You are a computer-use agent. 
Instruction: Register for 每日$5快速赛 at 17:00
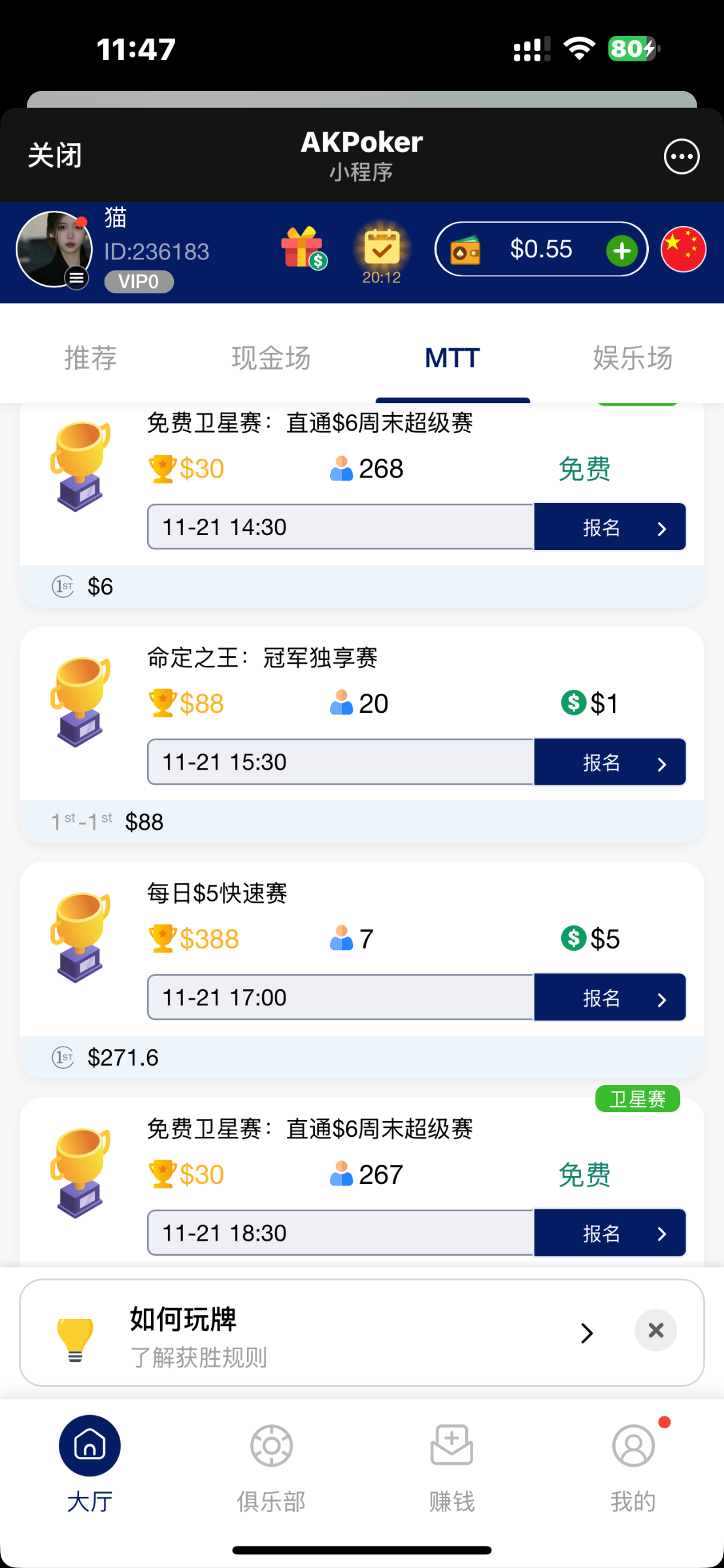click(610, 998)
